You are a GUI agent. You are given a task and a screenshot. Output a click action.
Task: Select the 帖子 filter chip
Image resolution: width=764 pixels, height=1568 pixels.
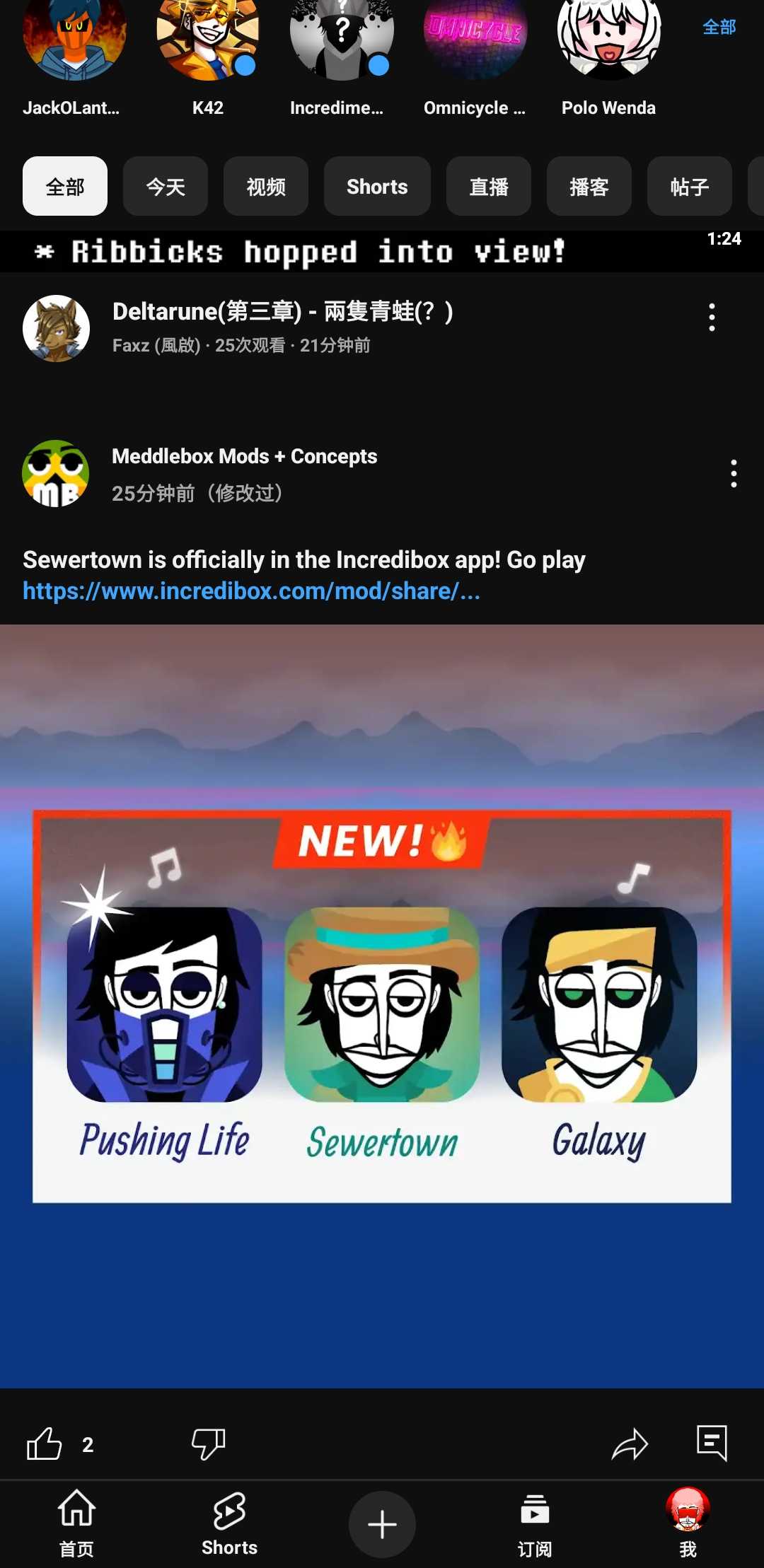point(690,187)
